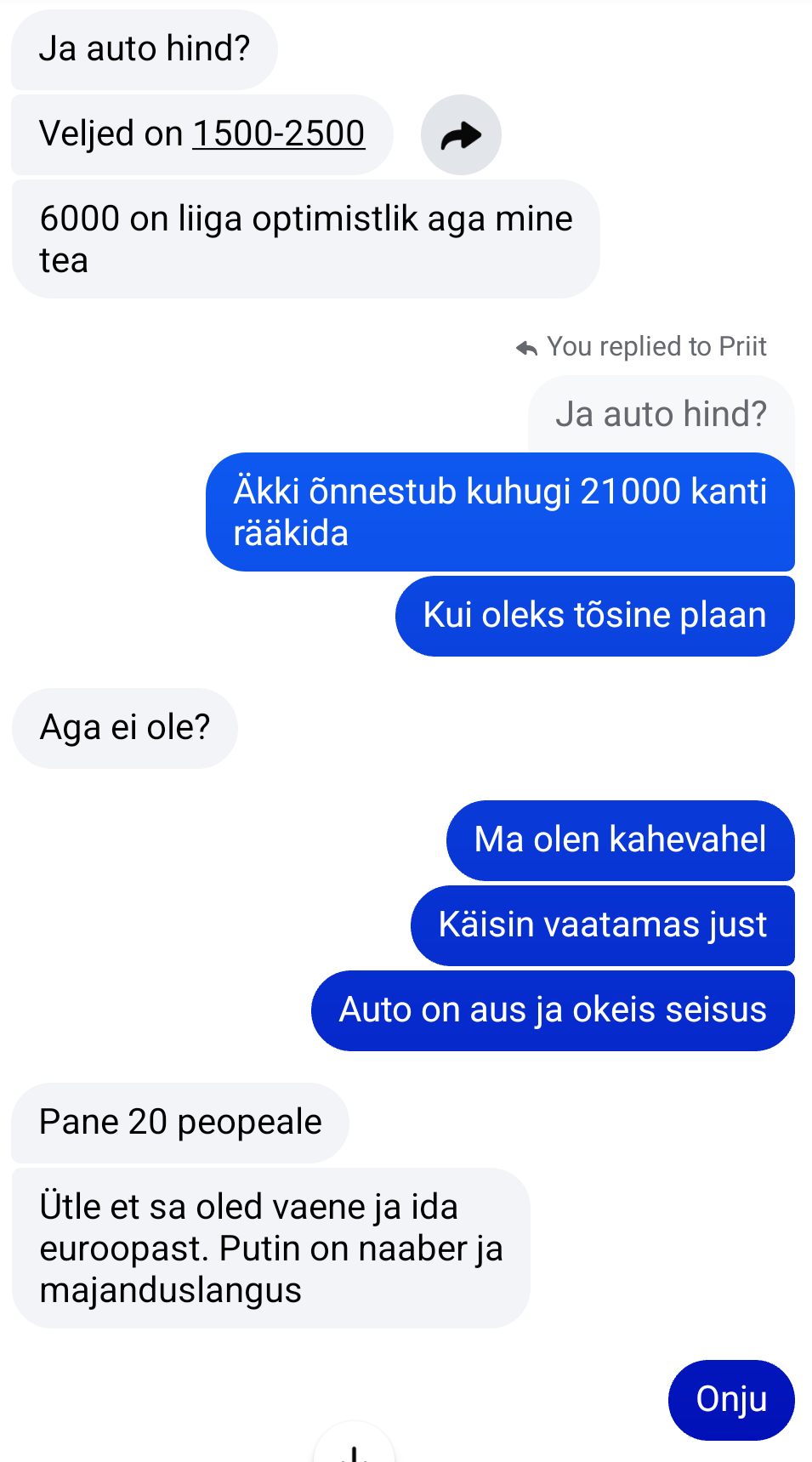Image resolution: width=812 pixels, height=1462 pixels.
Task: Tap the blue 'Äkki õnnestub kuhugi 21000 kanti rääkida' bubble
Action: (500, 511)
